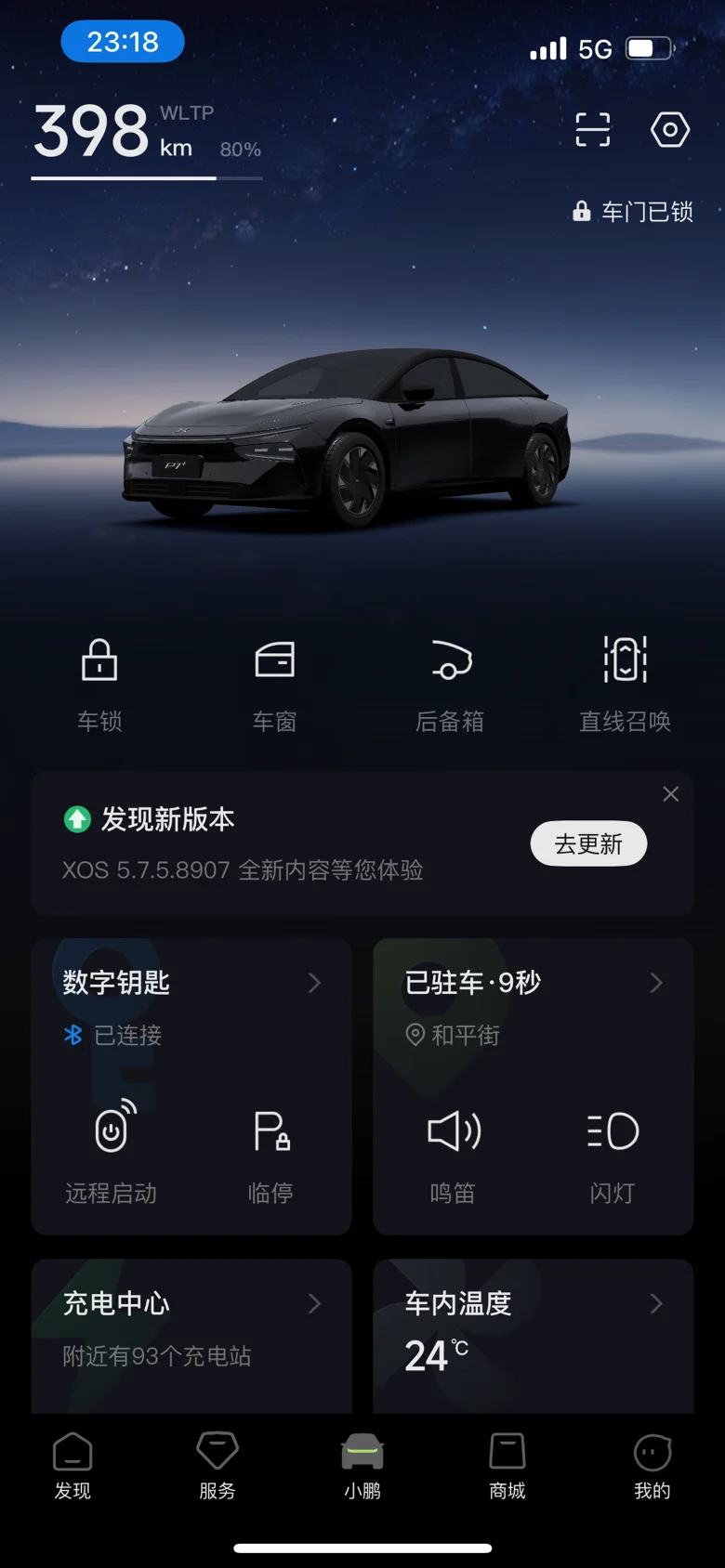Open the scan icon at top
The height and width of the screenshot is (1568, 725).
(x=593, y=130)
